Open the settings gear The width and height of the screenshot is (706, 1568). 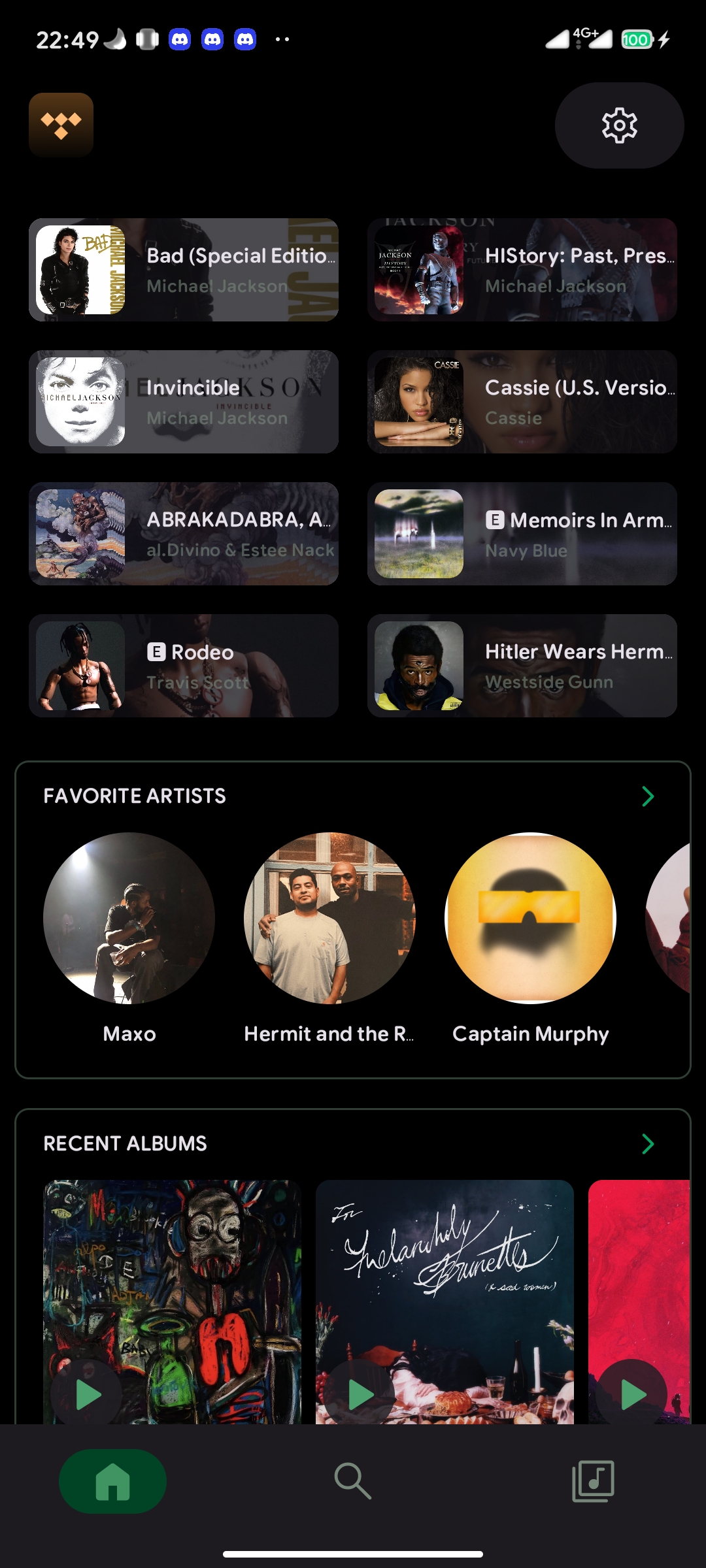pyautogui.click(x=619, y=125)
